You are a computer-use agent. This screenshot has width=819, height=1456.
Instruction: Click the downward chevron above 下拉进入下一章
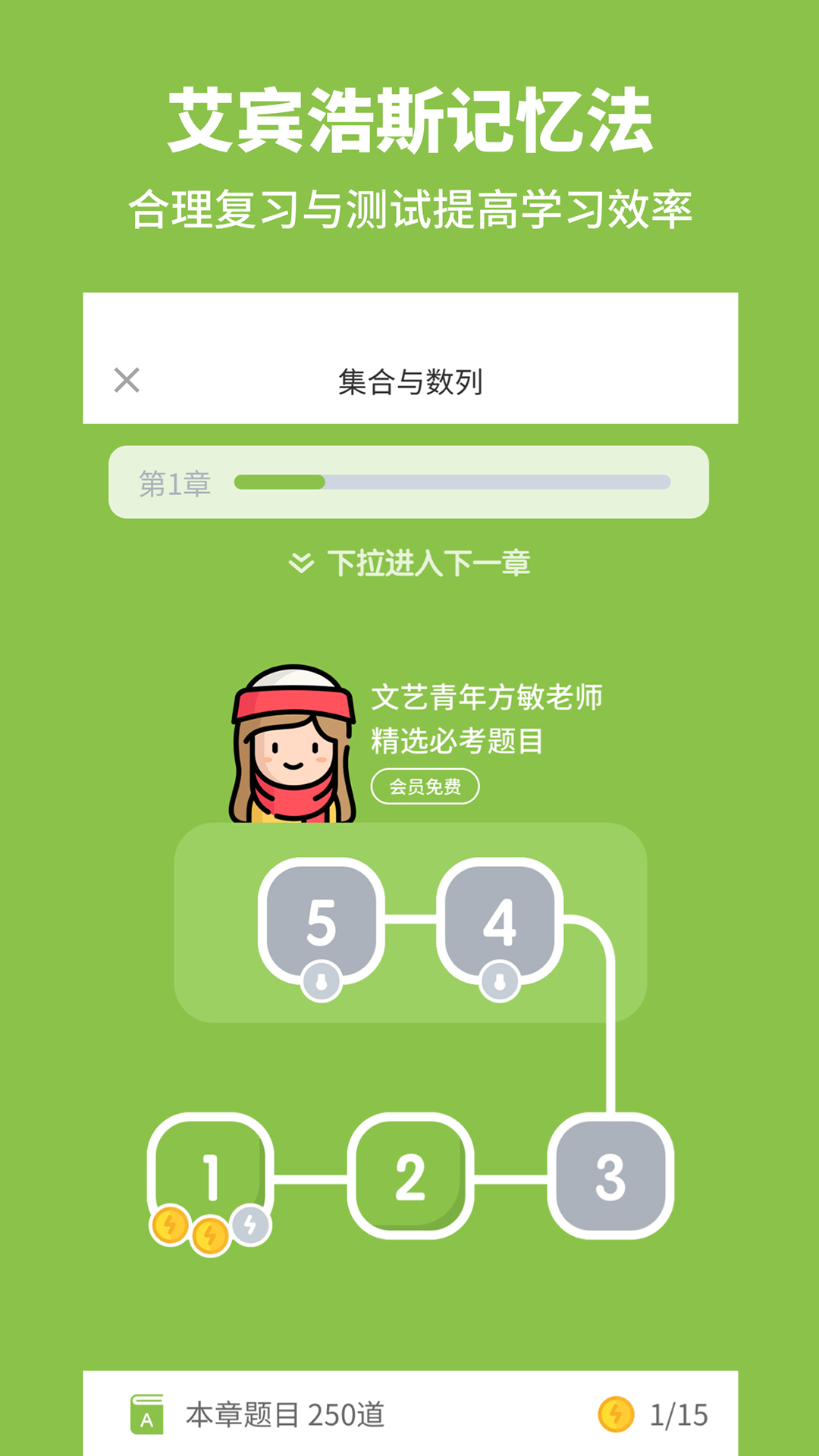coord(301,563)
